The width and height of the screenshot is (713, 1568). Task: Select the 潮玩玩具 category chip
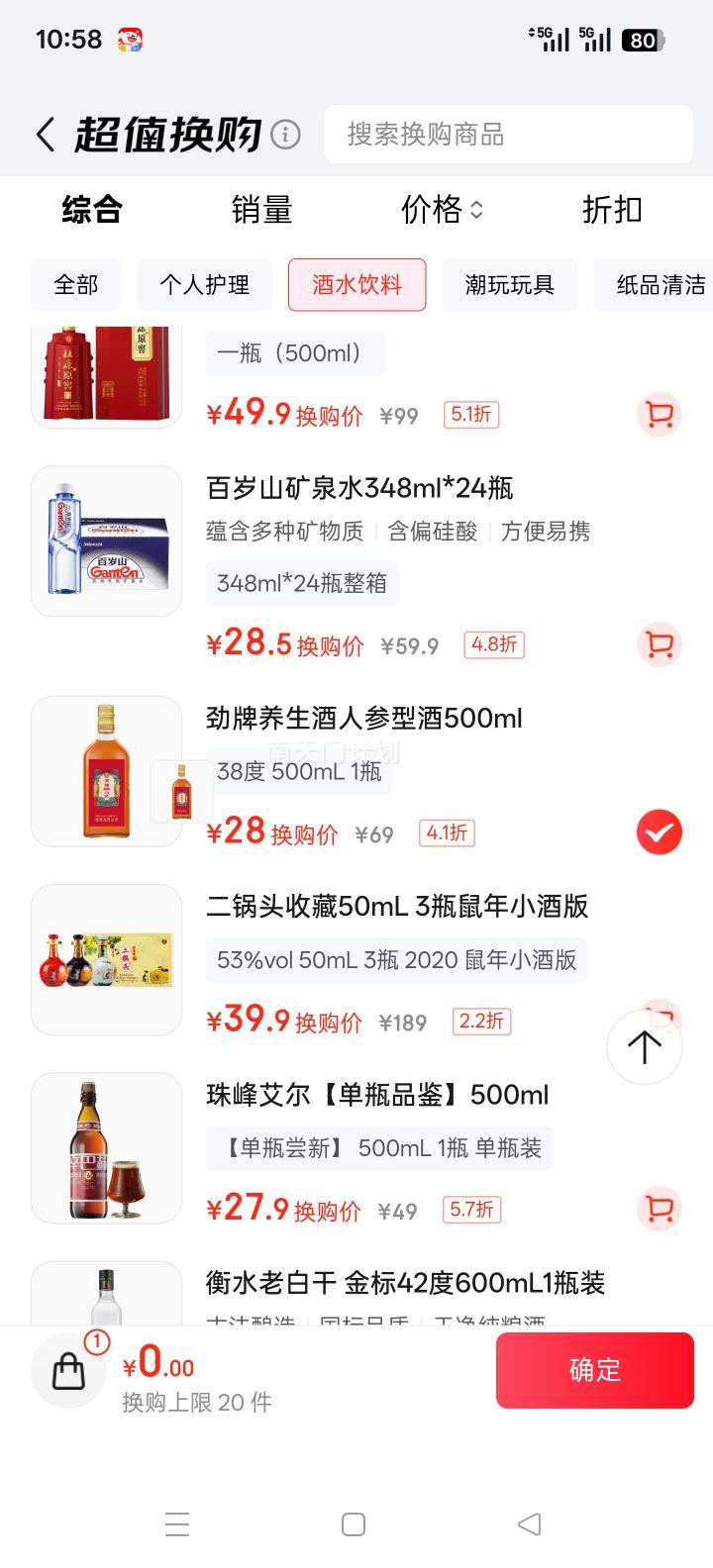pyautogui.click(x=509, y=285)
